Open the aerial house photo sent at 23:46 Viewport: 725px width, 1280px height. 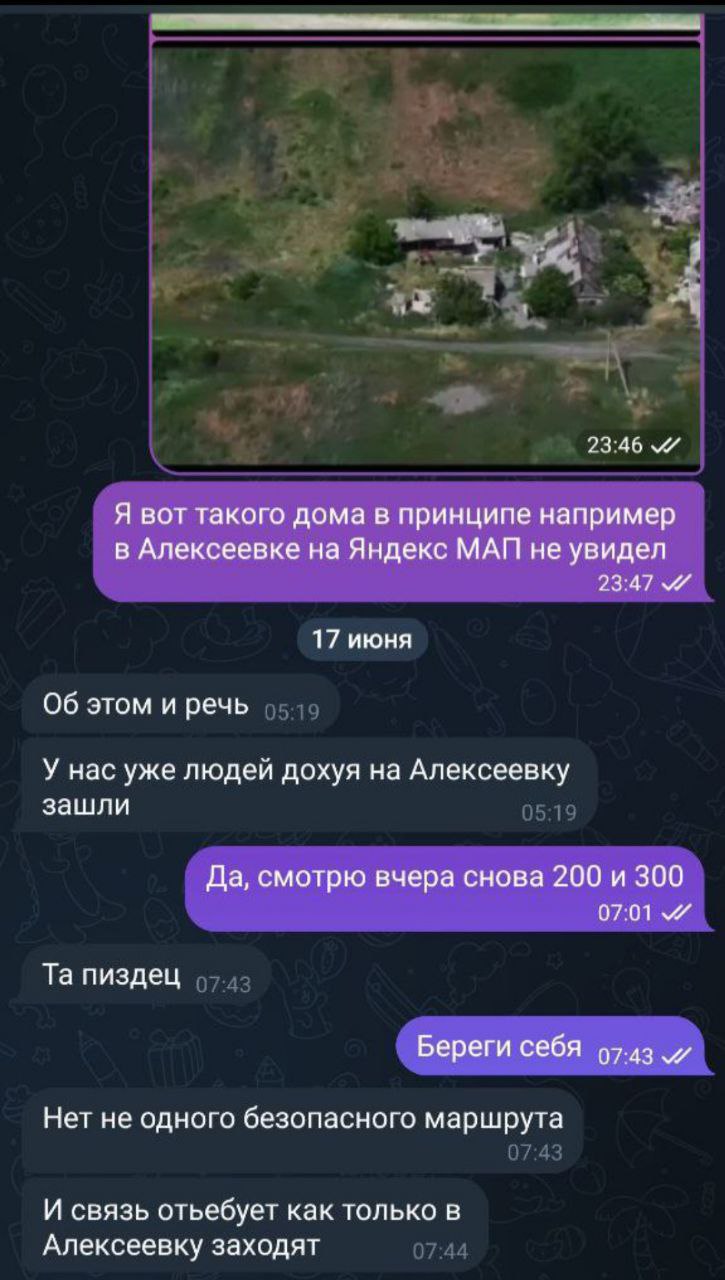pos(425,250)
